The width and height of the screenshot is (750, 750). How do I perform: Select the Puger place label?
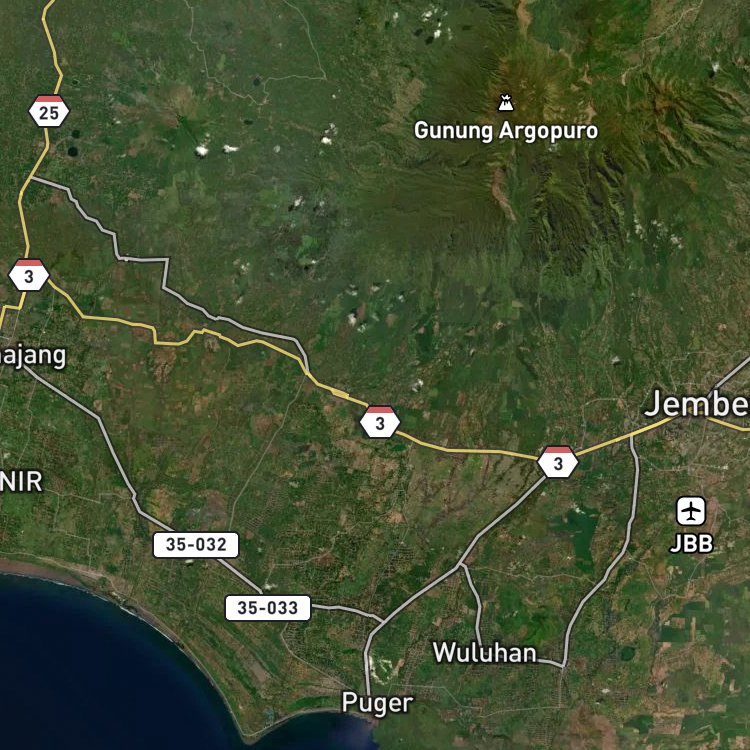[x=377, y=704]
